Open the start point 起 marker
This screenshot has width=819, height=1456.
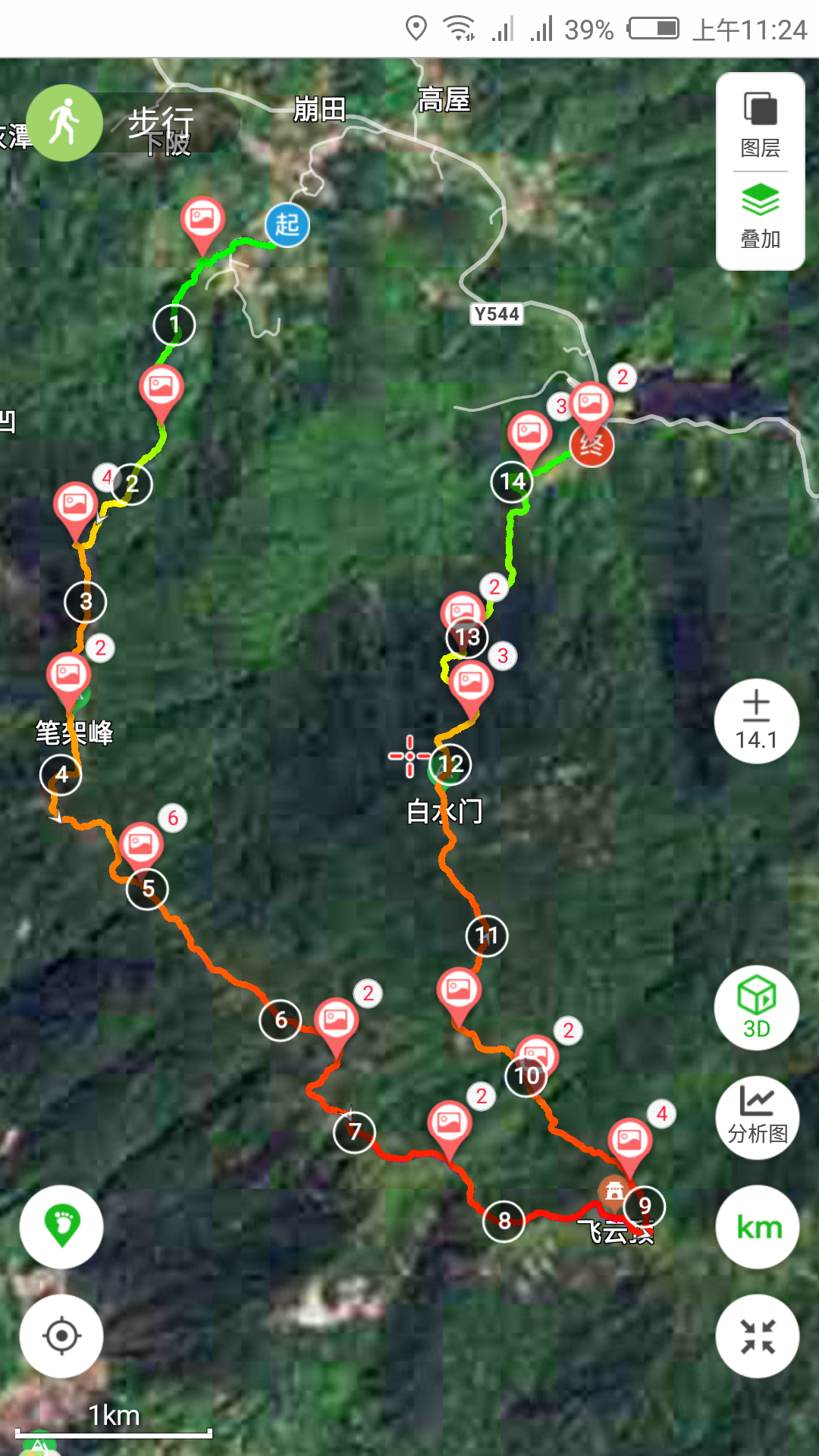pos(287,225)
